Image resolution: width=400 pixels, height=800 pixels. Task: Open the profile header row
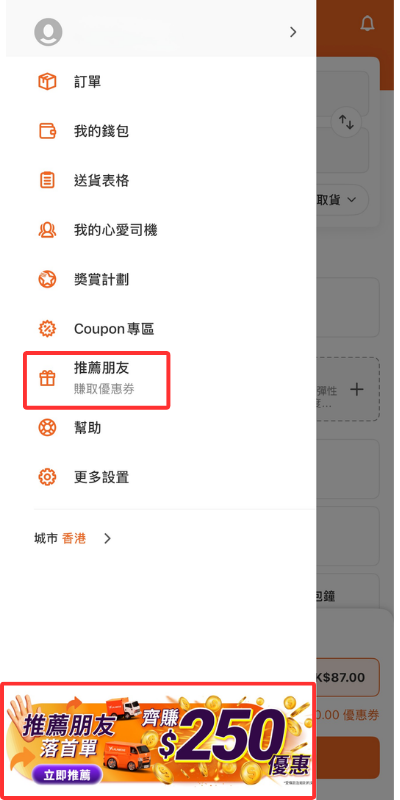(161, 32)
